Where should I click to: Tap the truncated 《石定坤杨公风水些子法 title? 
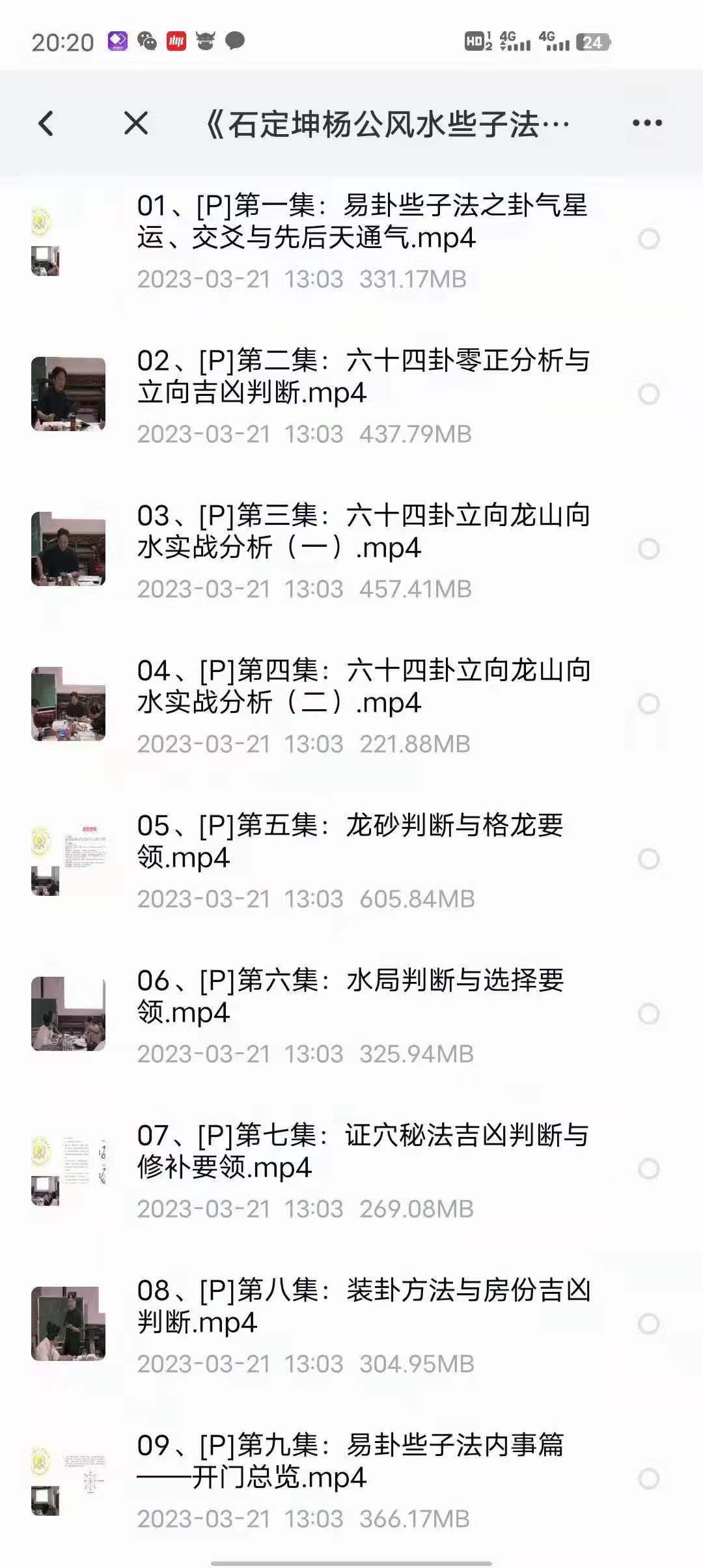391,124
